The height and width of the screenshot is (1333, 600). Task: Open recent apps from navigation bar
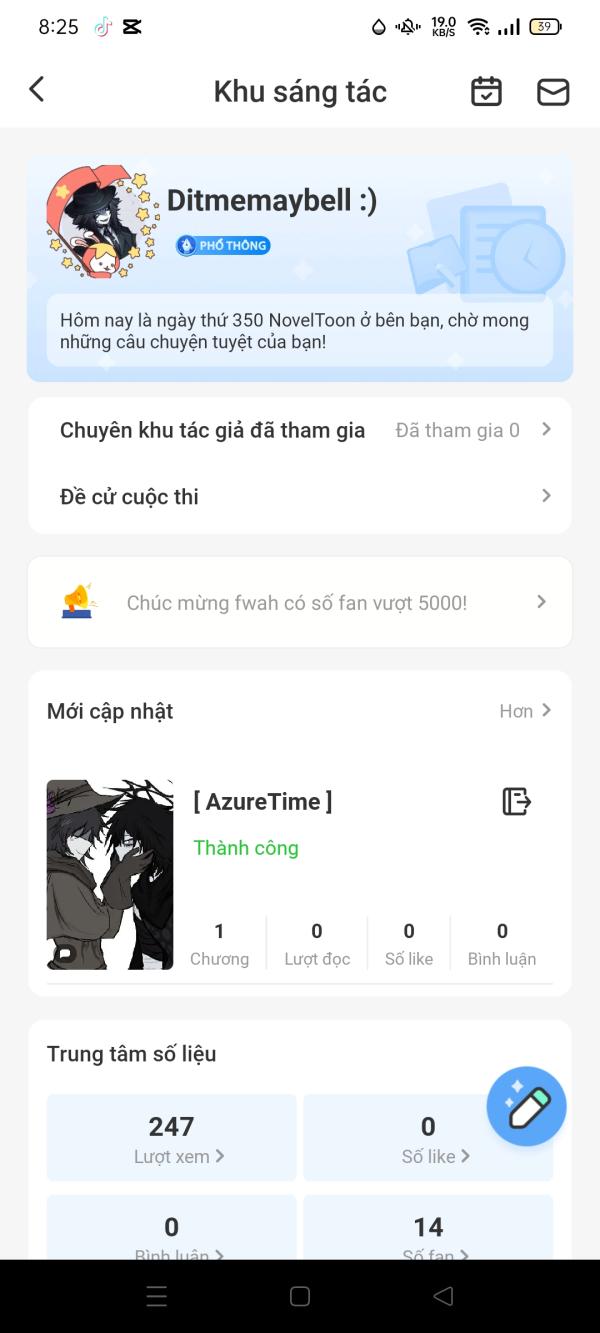click(x=157, y=1296)
